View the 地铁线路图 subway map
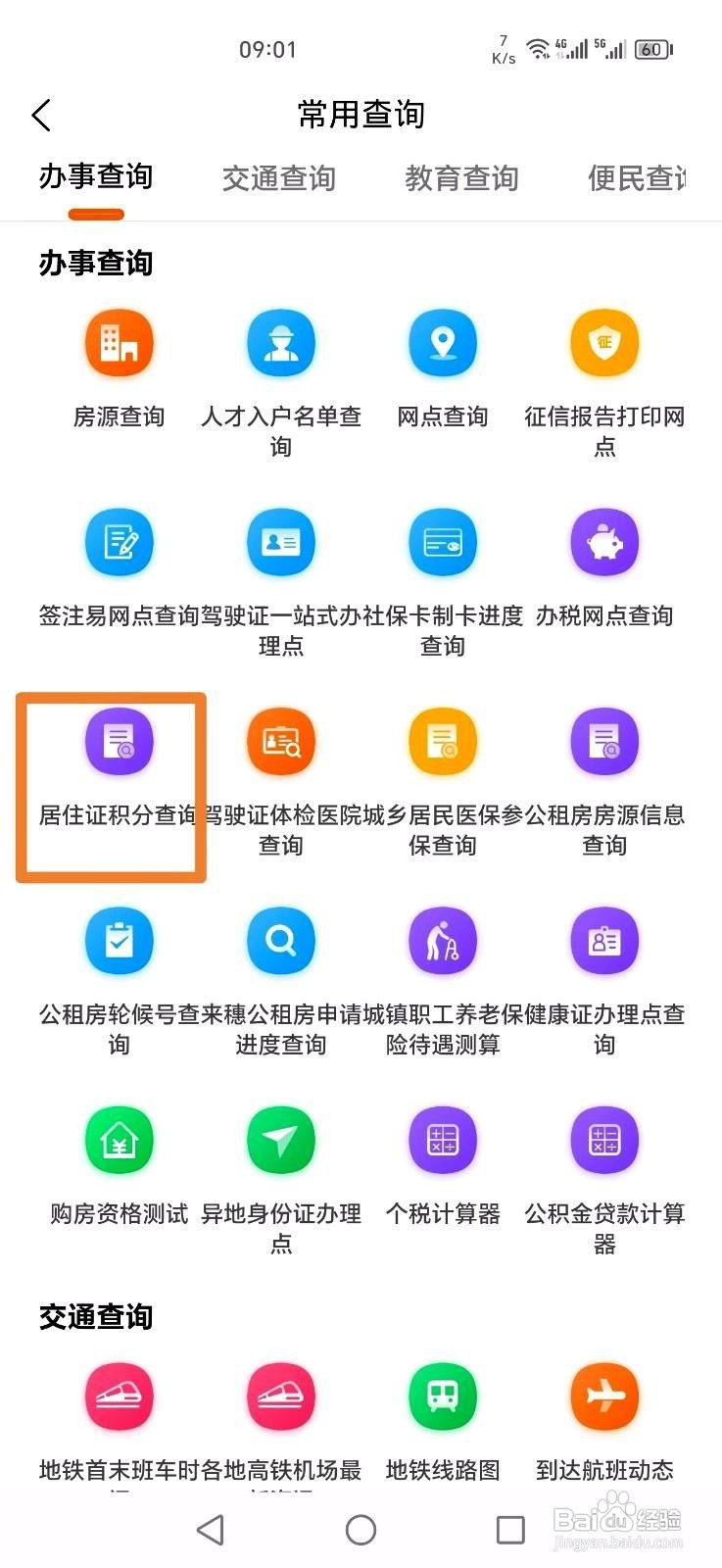722x1568 pixels. [443, 1396]
